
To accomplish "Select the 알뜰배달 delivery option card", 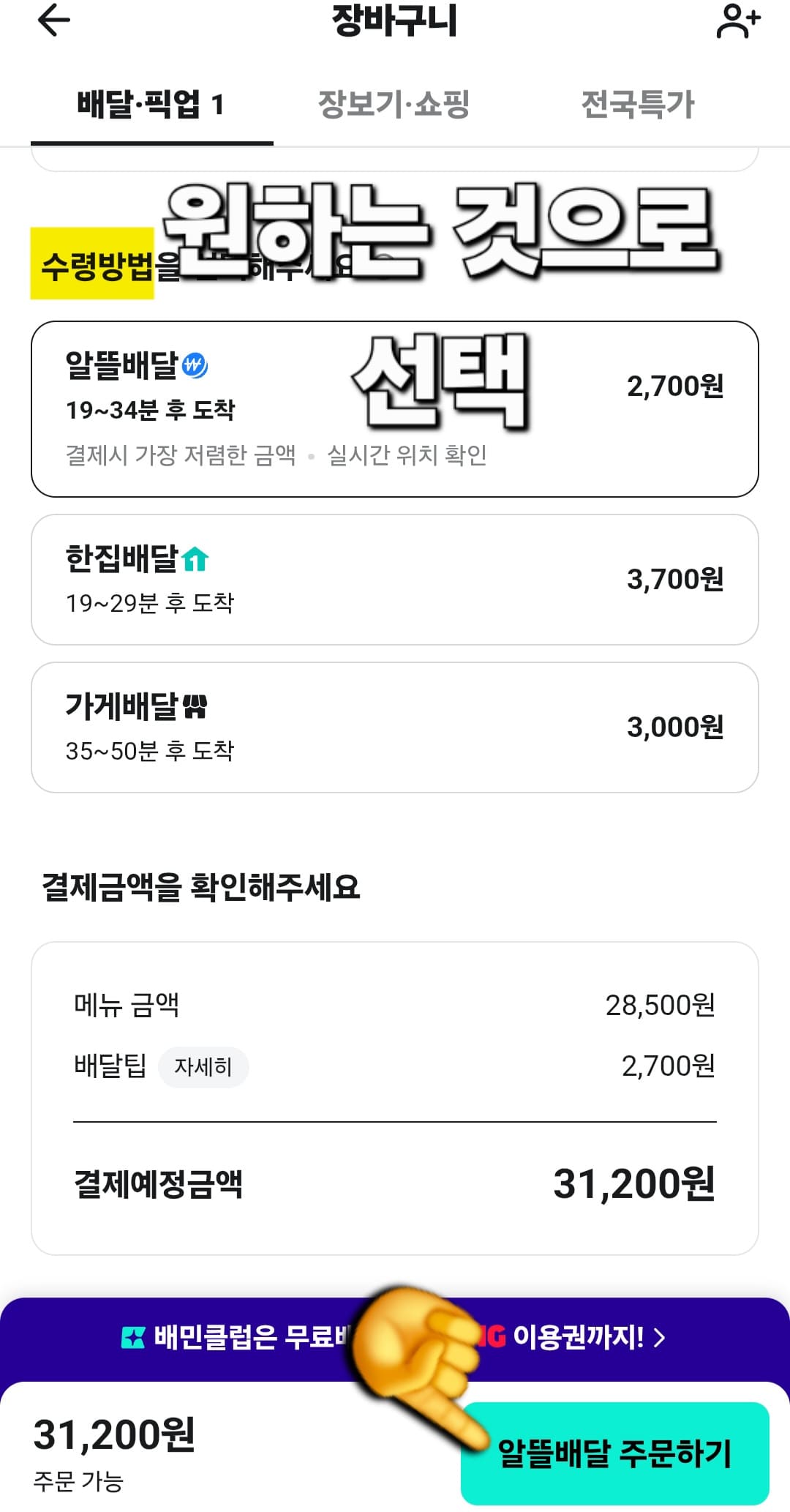I will [395, 406].
